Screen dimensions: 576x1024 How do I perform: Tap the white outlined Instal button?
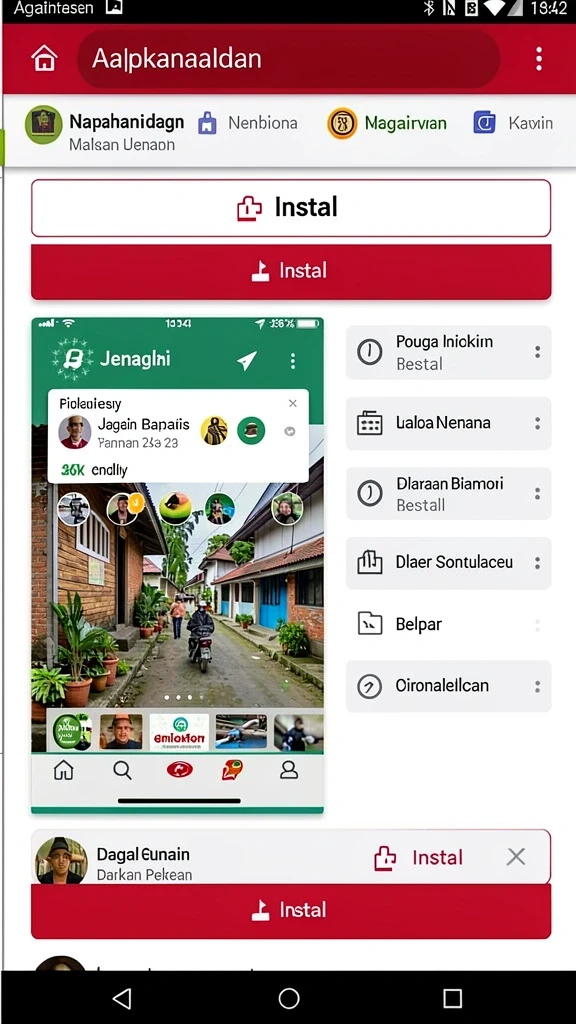point(291,208)
